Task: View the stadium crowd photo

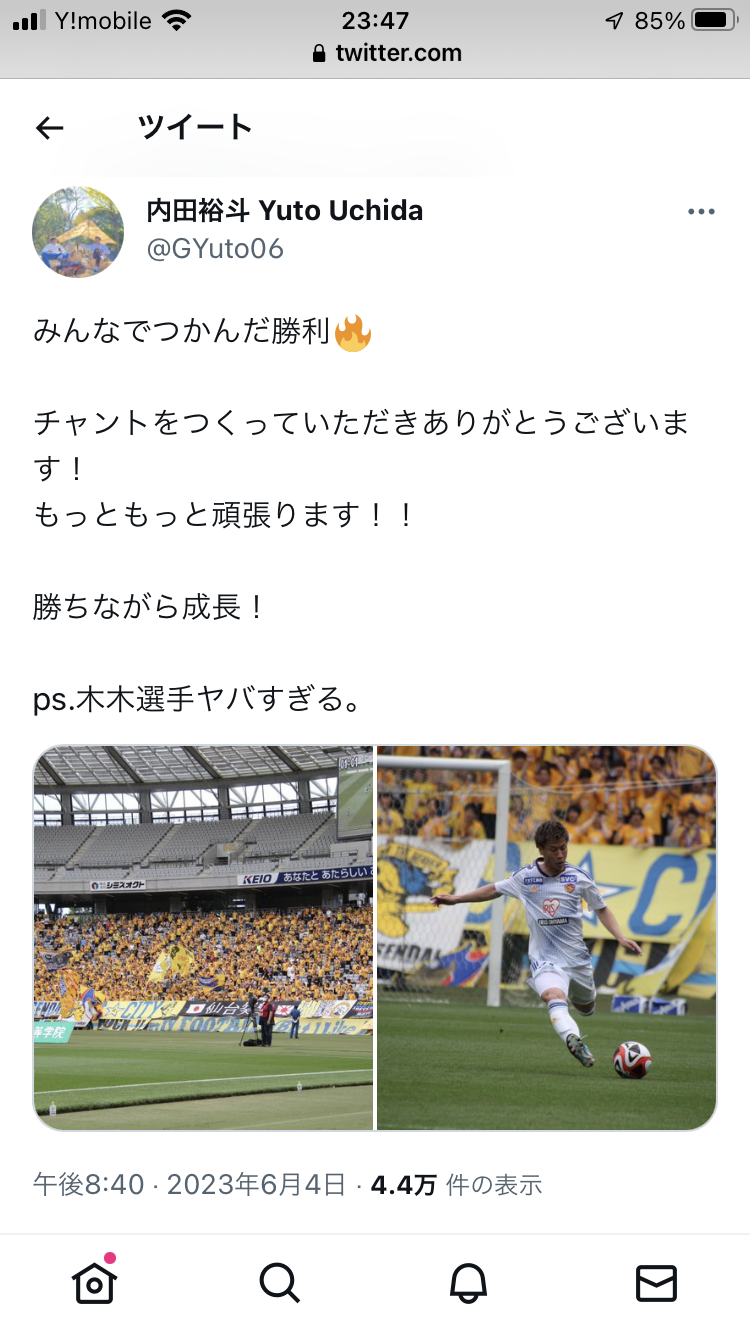Action: [203, 937]
